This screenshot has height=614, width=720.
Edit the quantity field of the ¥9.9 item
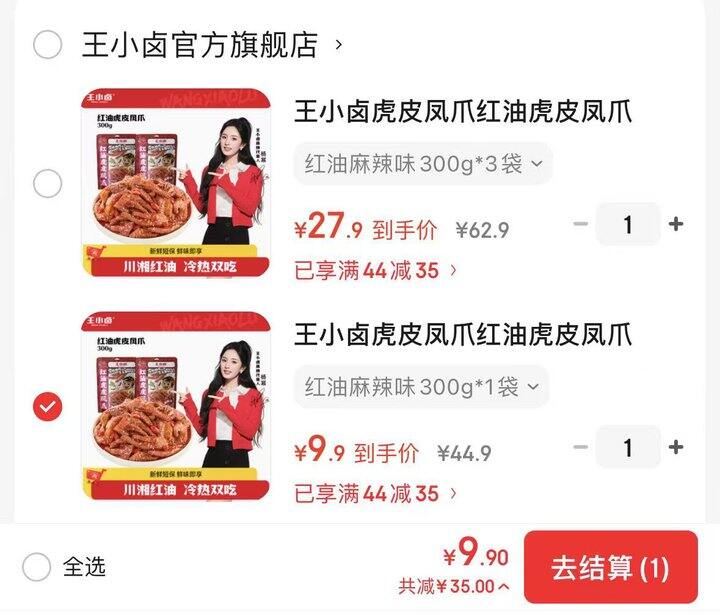[x=628, y=447]
